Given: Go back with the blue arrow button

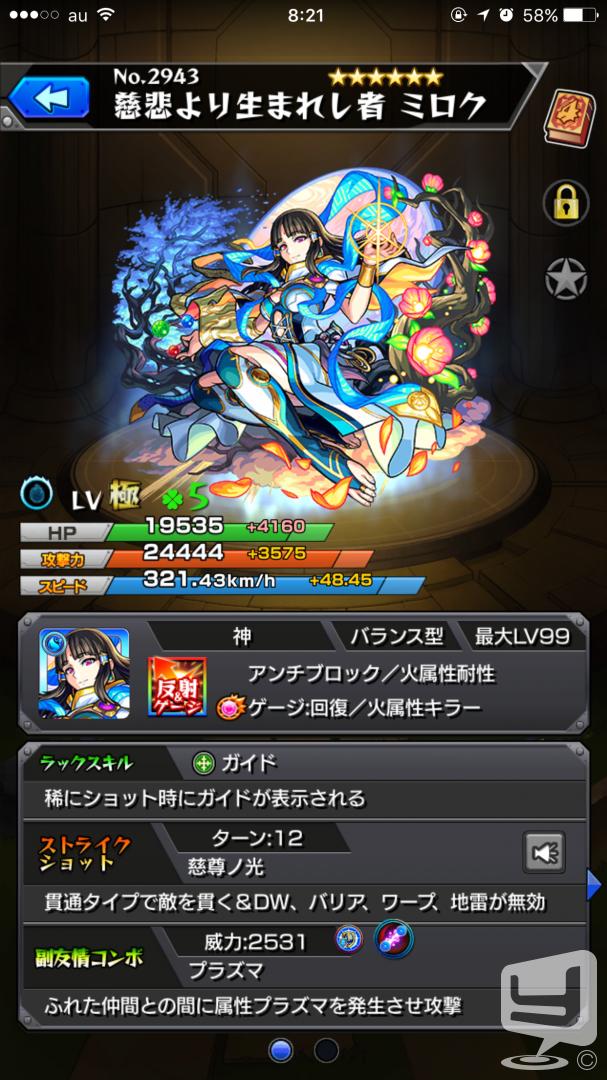Looking at the screenshot, I should [x=49, y=98].
